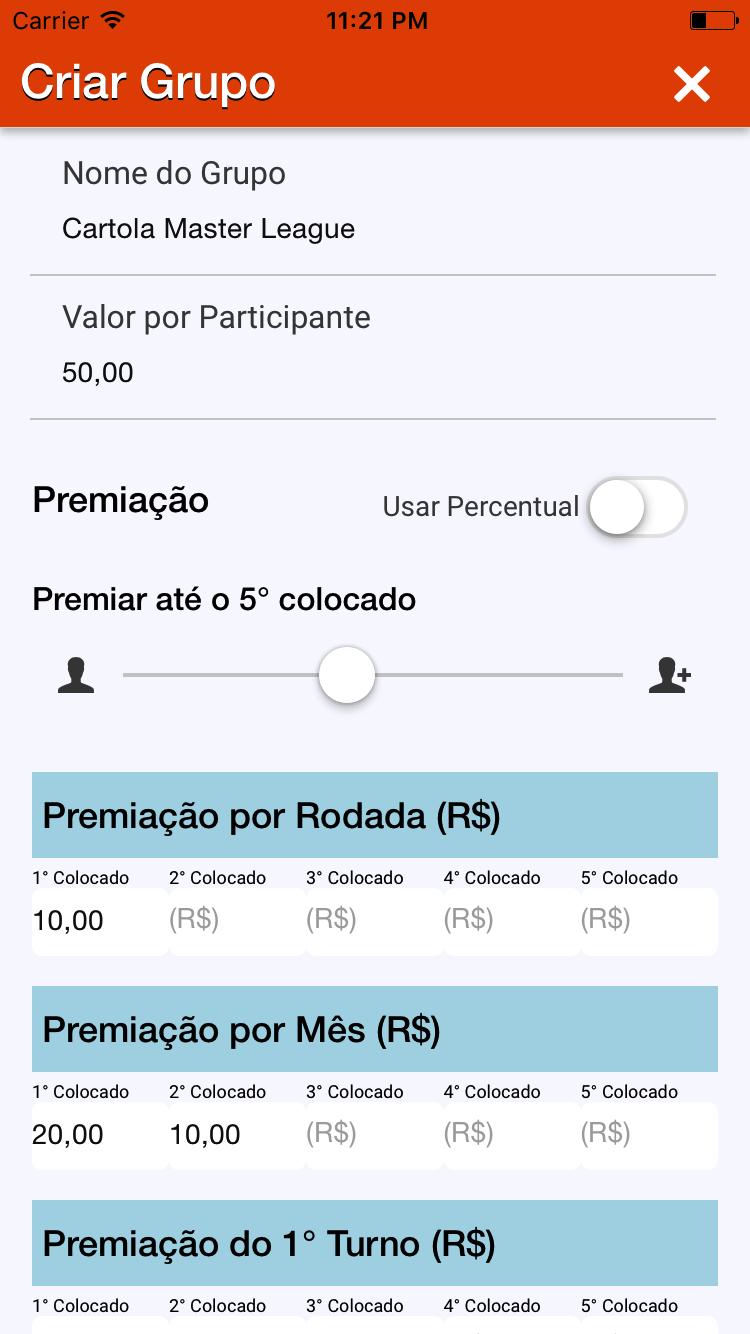The height and width of the screenshot is (1334, 750).
Task: Click the group name Cartola Master League
Action: 209,228
